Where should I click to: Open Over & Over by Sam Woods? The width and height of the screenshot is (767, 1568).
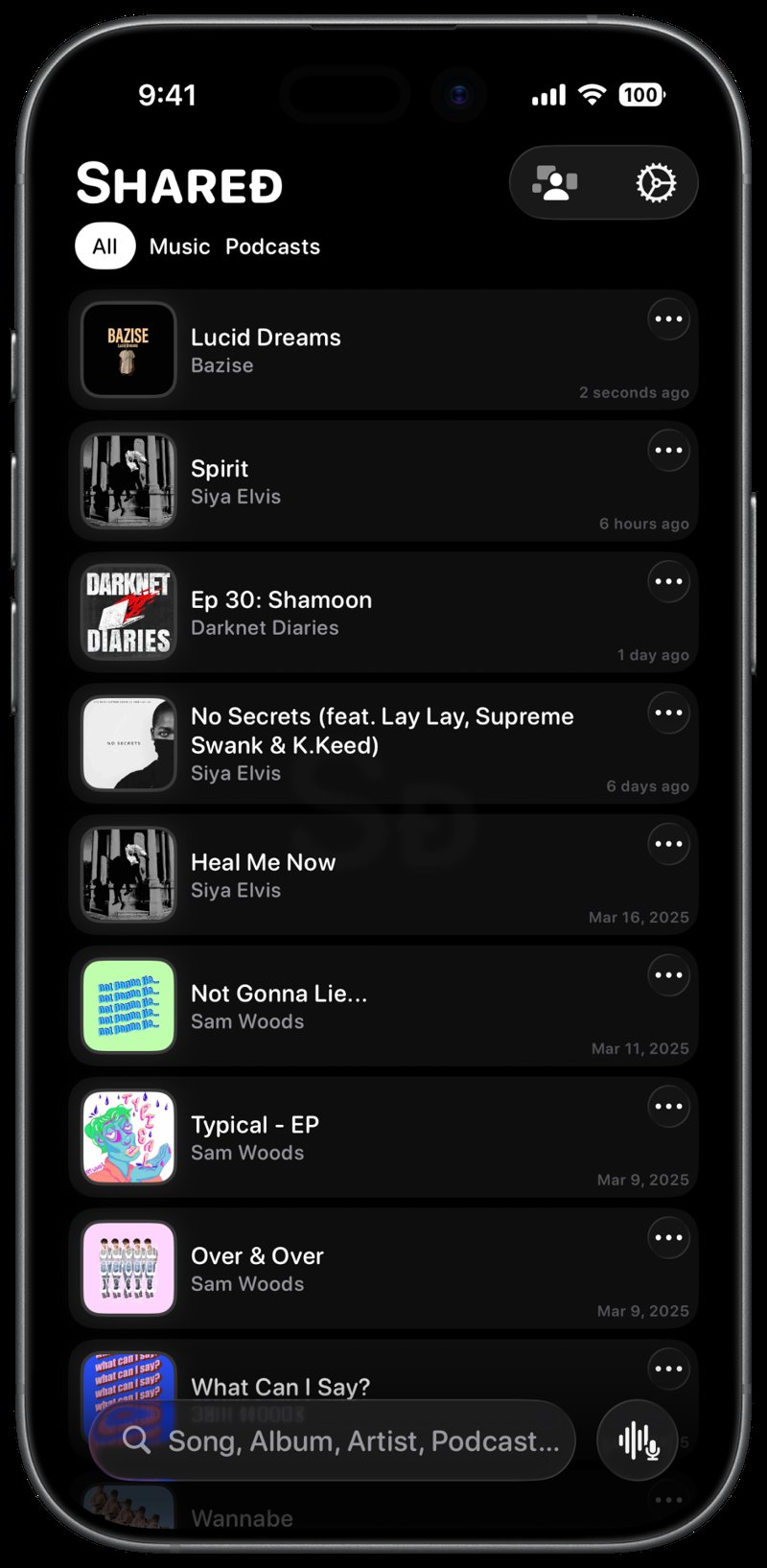point(383,1270)
